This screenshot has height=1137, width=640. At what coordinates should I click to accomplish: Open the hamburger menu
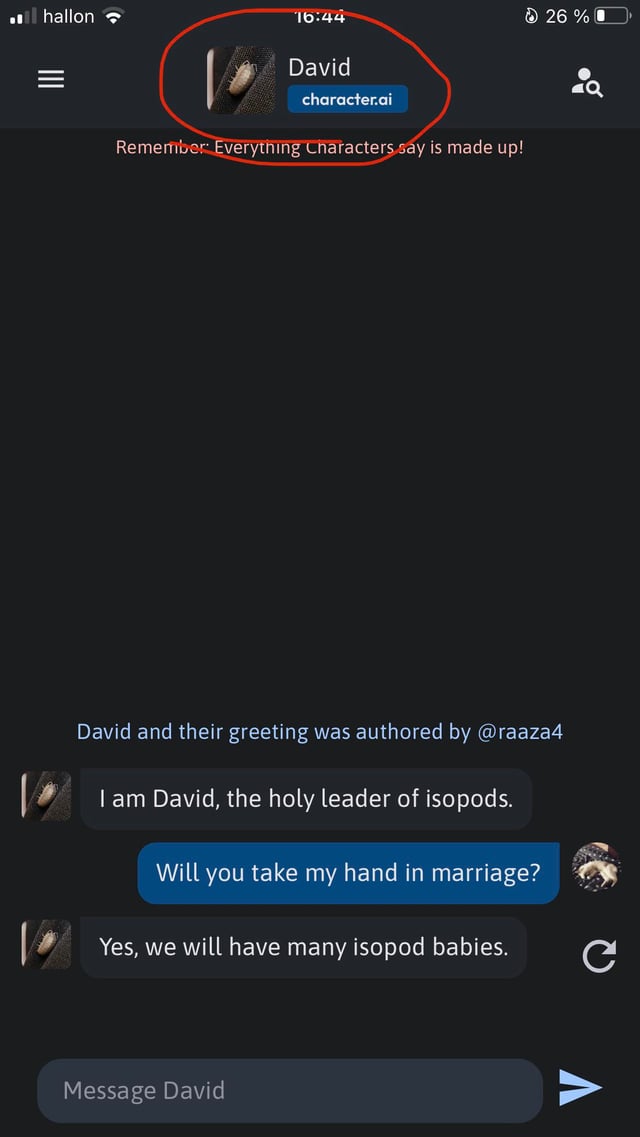51,80
